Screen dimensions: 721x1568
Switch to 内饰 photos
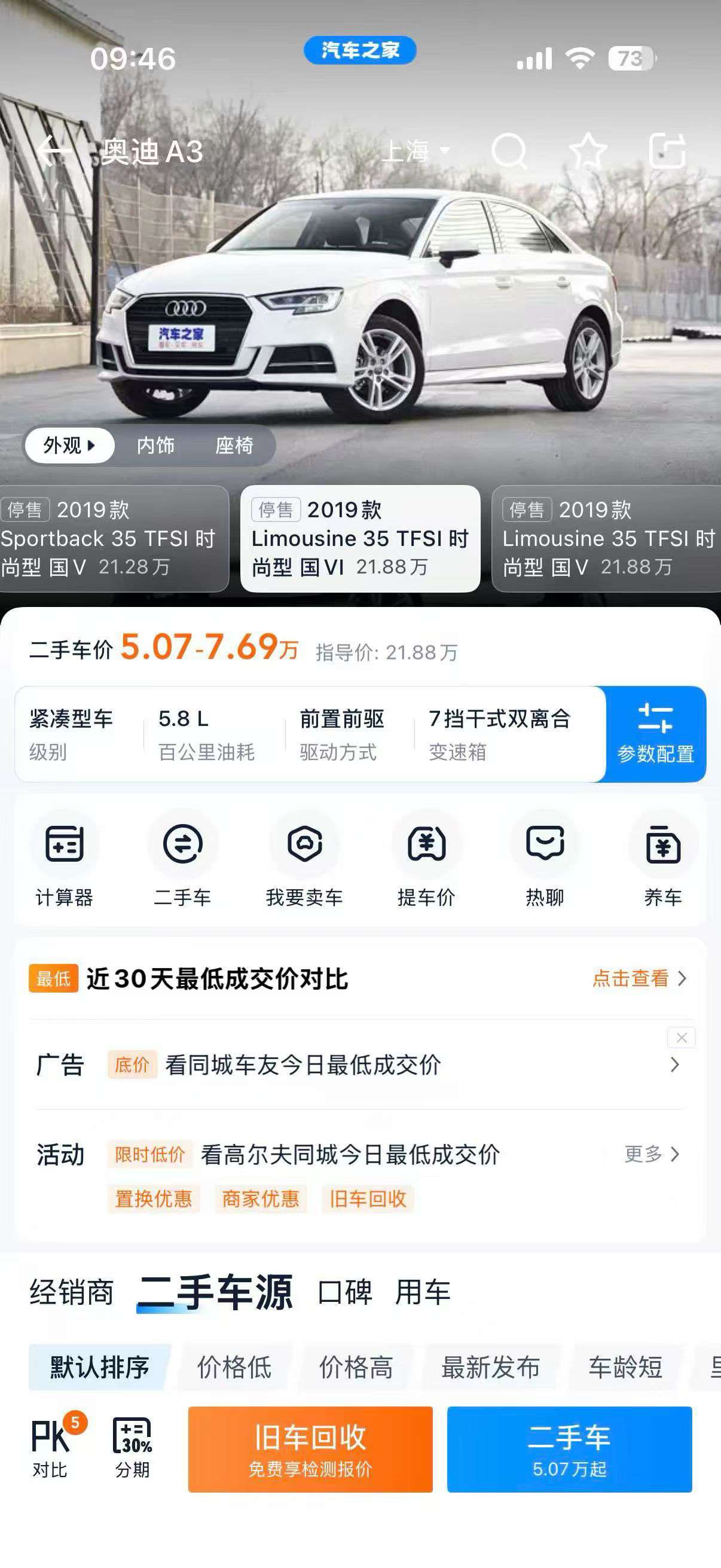(155, 446)
